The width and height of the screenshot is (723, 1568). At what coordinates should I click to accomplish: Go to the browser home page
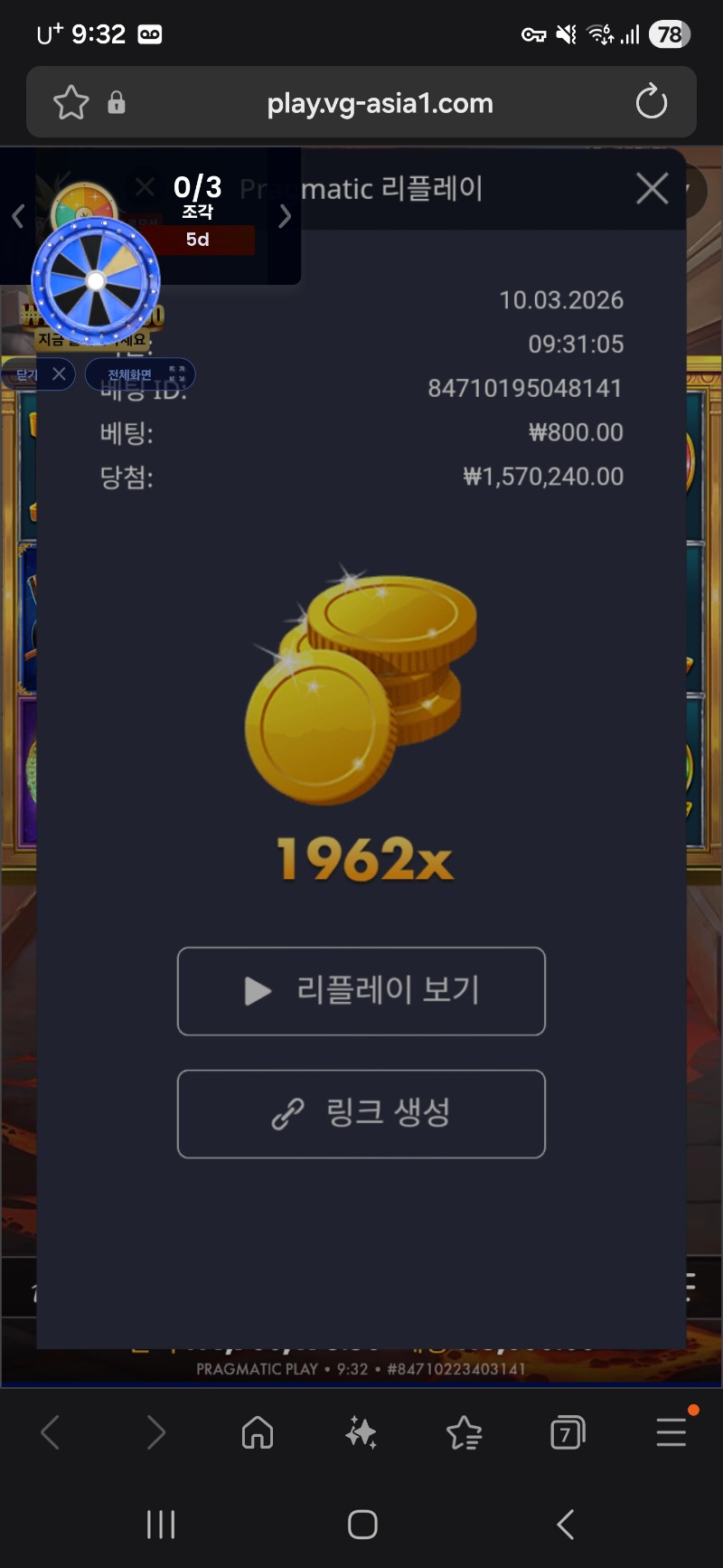(258, 1432)
